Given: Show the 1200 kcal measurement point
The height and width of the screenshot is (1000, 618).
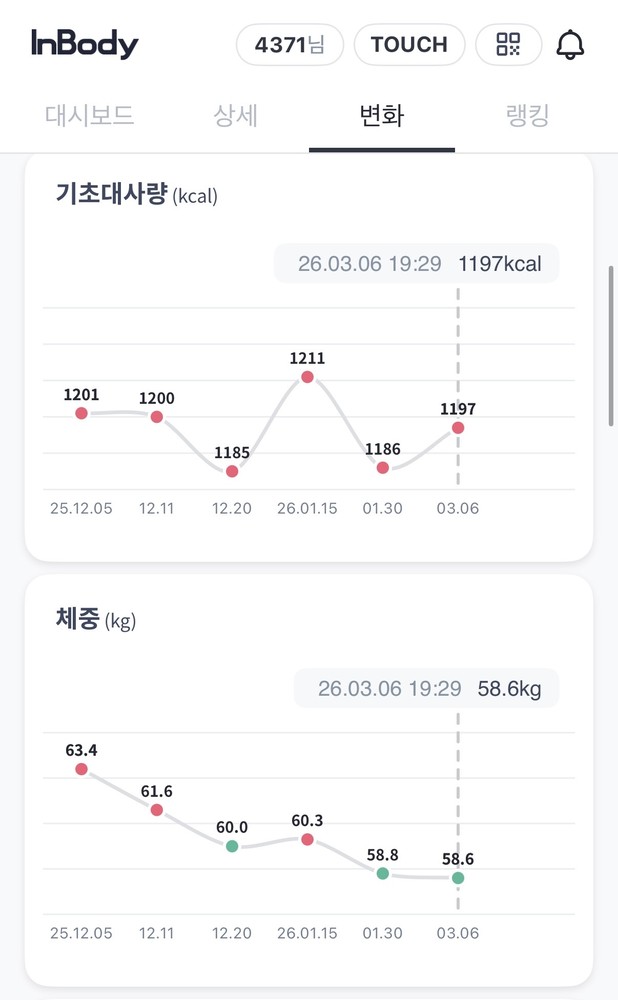Looking at the screenshot, I should tap(157, 416).
